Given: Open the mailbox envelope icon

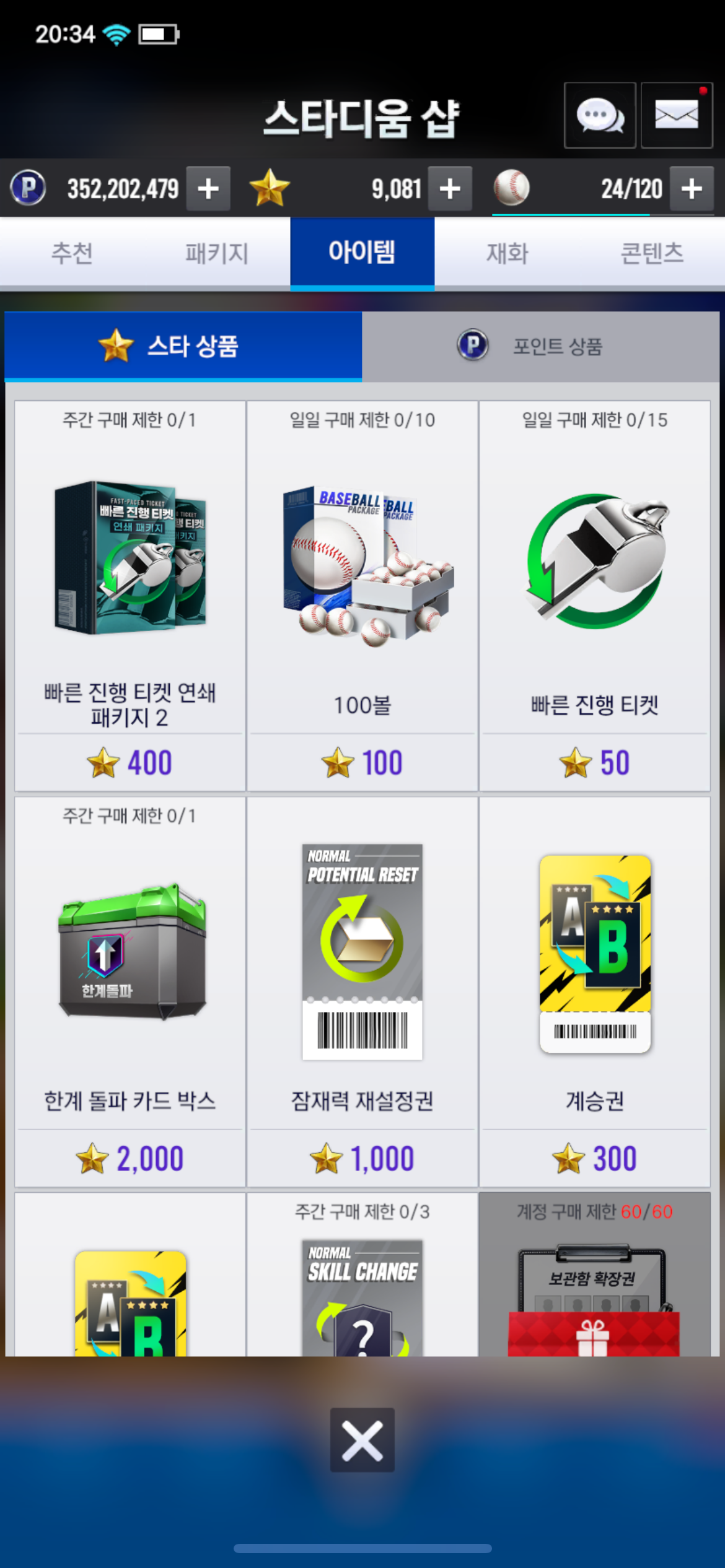Looking at the screenshot, I should click(x=677, y=115).
